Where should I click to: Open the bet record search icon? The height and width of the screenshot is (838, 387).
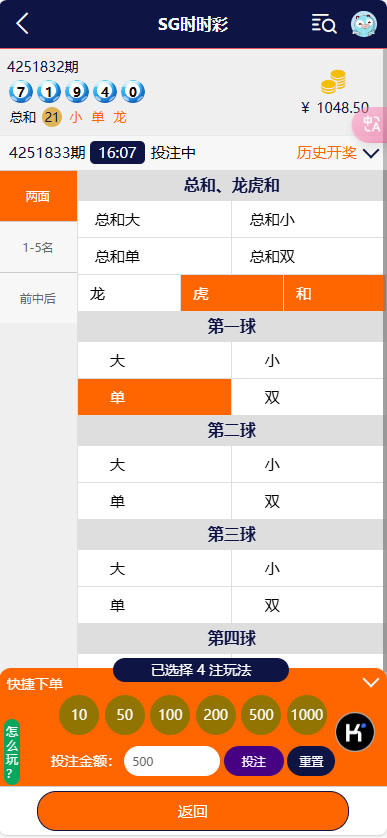(x=324, y=24)
